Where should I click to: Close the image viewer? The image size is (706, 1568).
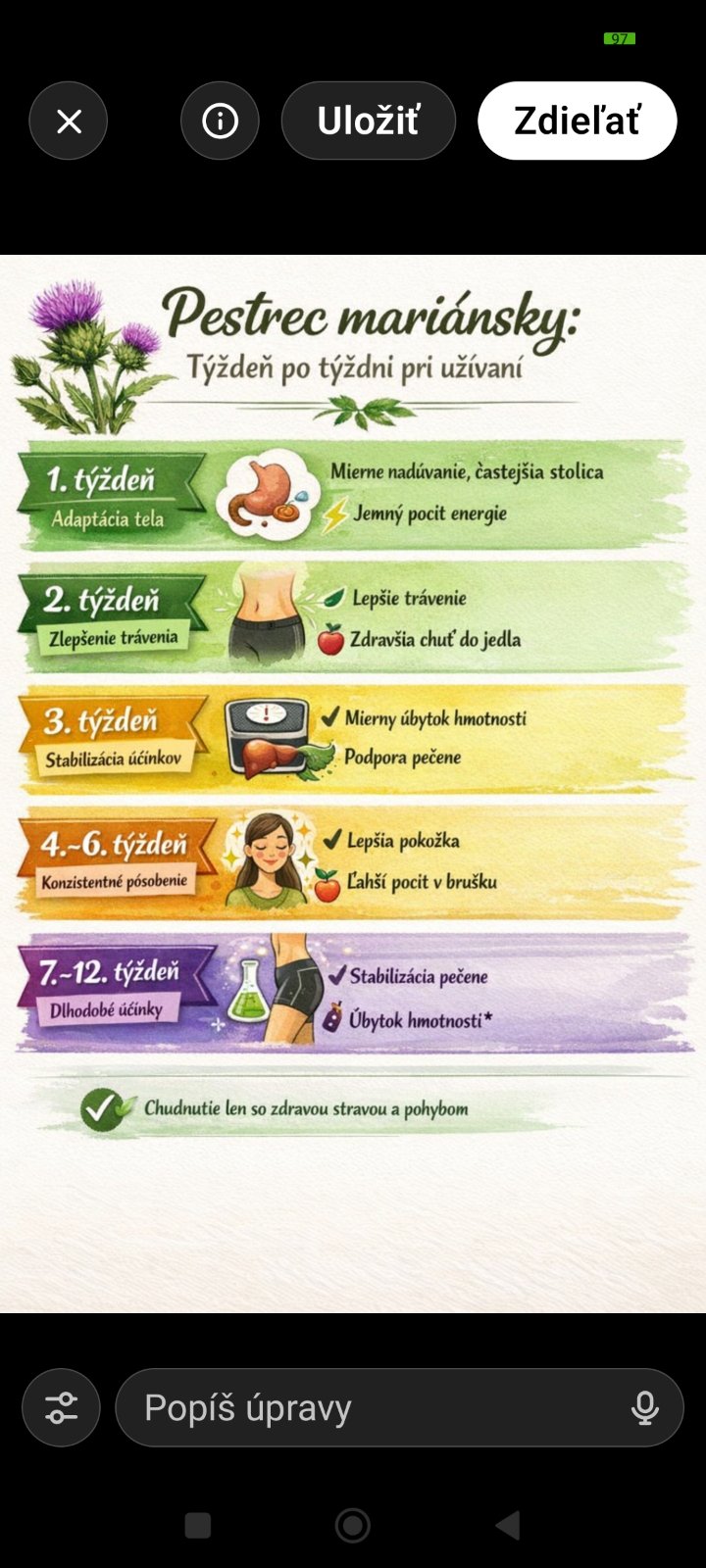pos(69,122)
